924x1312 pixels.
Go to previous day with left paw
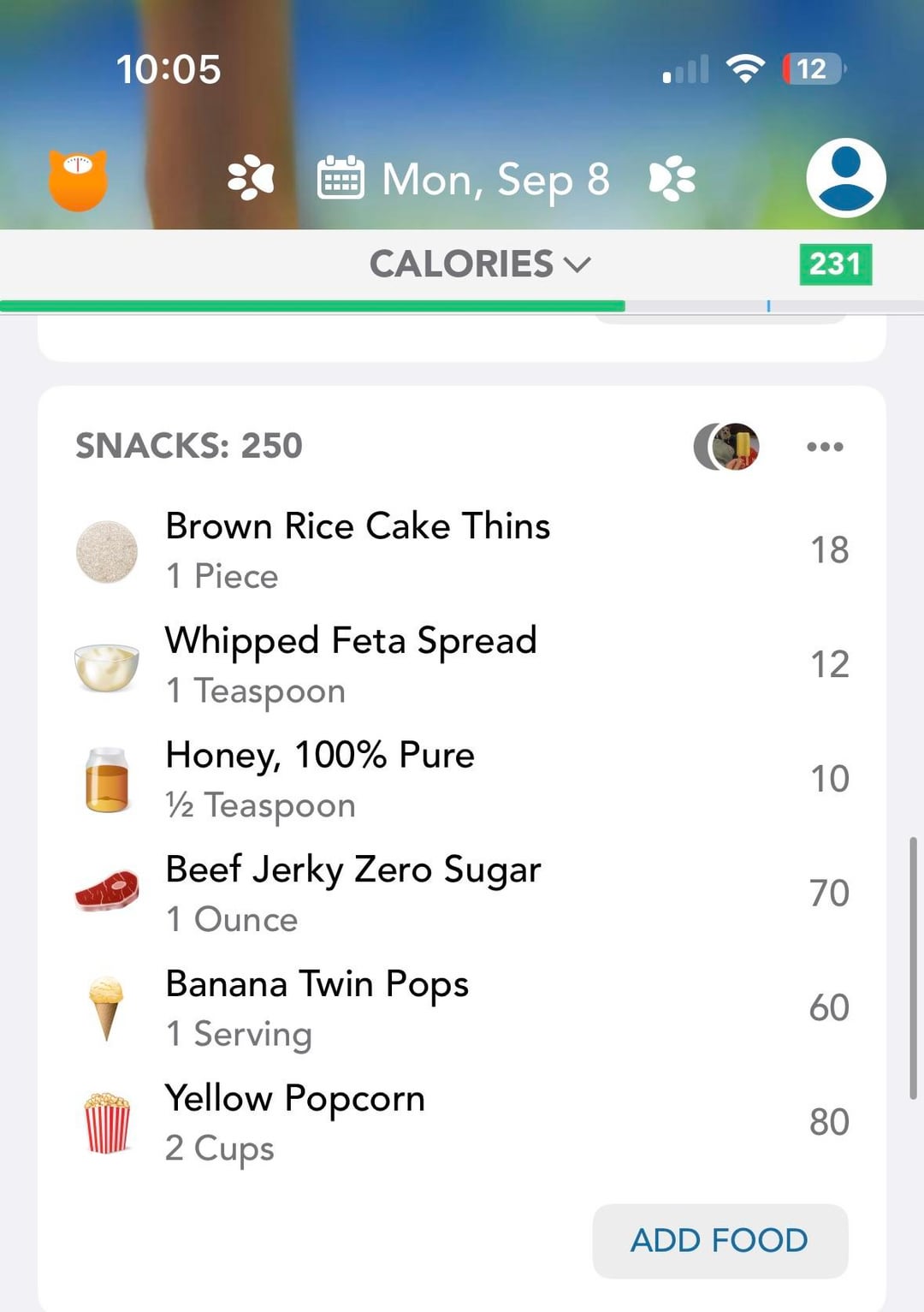[x=251, y=178]
